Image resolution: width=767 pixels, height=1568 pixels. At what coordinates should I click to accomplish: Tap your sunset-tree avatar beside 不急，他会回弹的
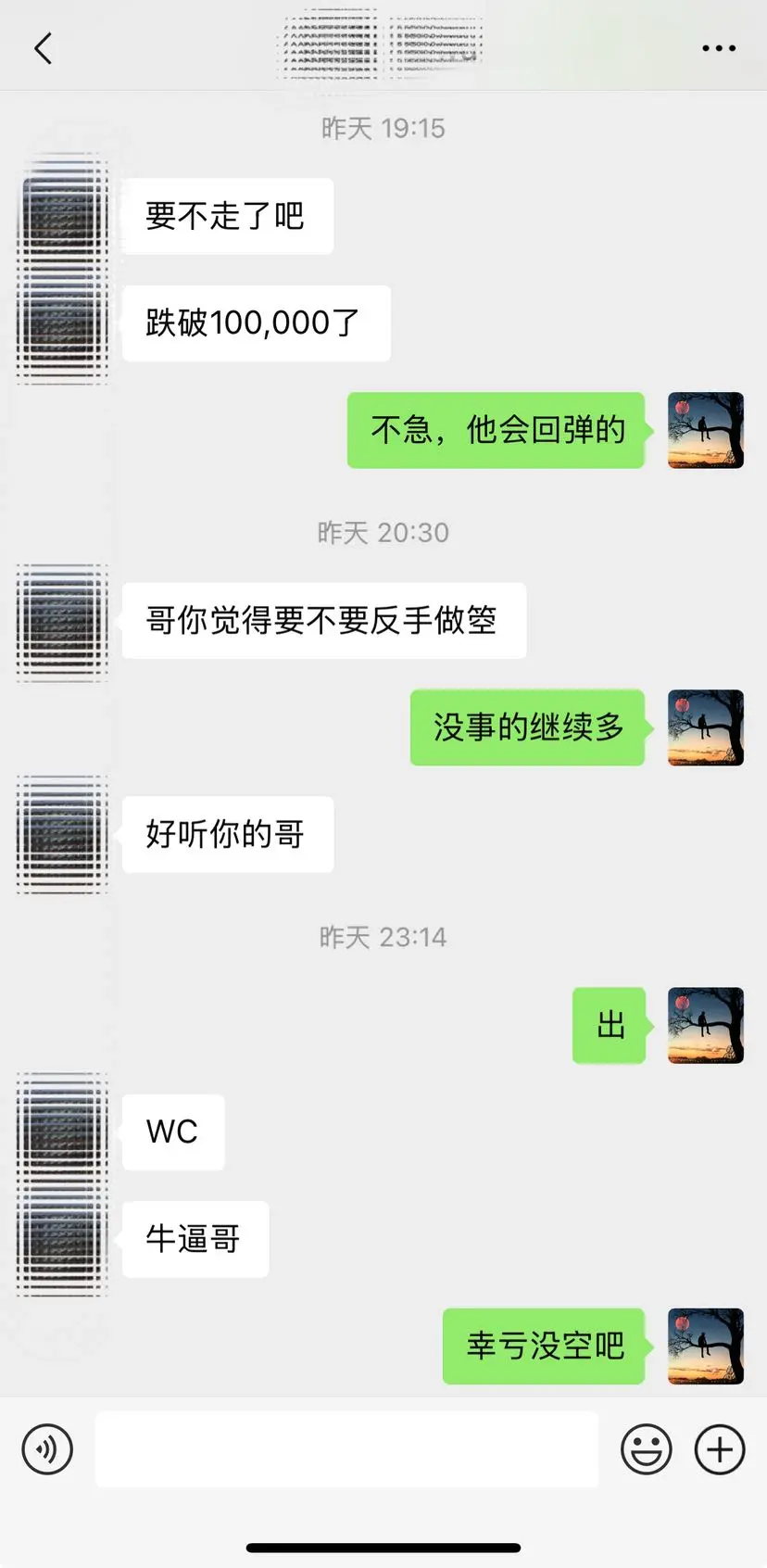[705, 430]
